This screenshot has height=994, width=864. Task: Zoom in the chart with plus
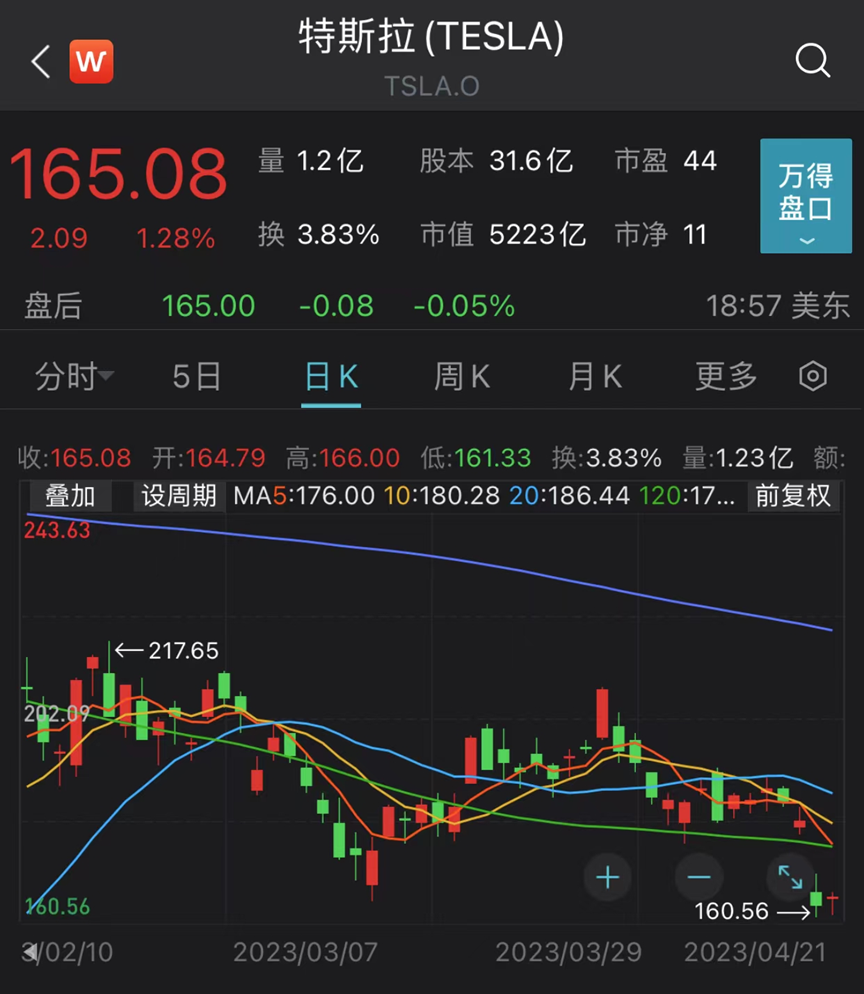click(x=608, y=878)
